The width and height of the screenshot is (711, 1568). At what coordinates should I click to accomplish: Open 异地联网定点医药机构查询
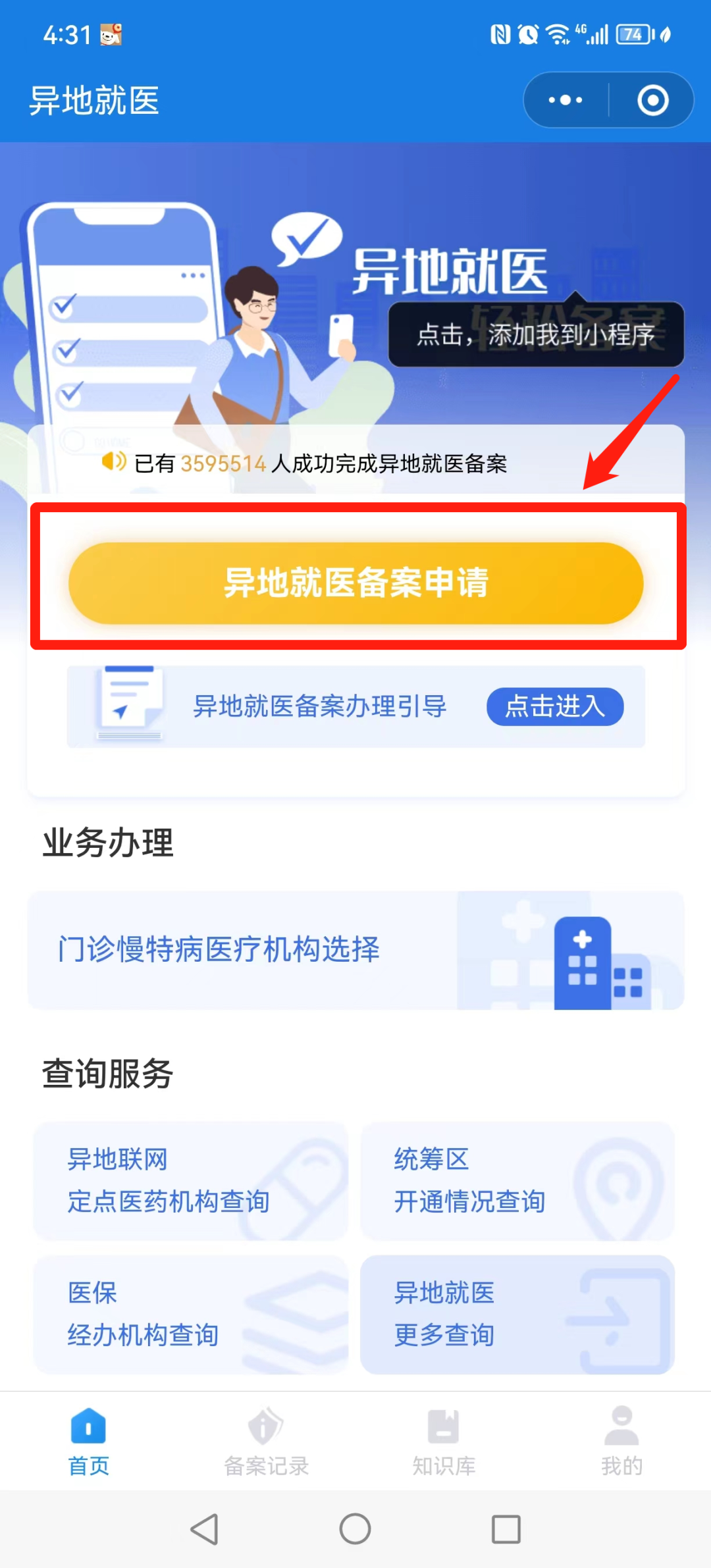click(x=190, y=1181)
